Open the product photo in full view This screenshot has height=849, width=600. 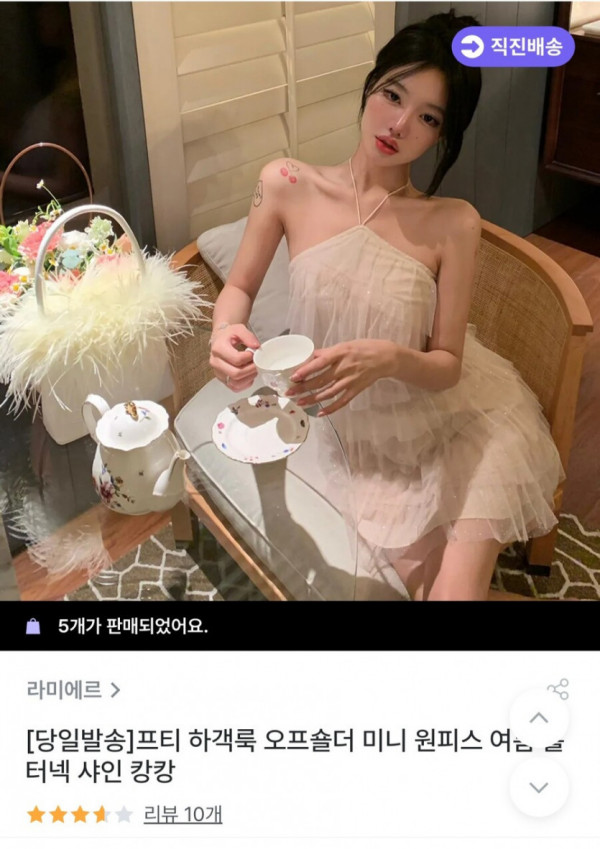click(300, 300)
